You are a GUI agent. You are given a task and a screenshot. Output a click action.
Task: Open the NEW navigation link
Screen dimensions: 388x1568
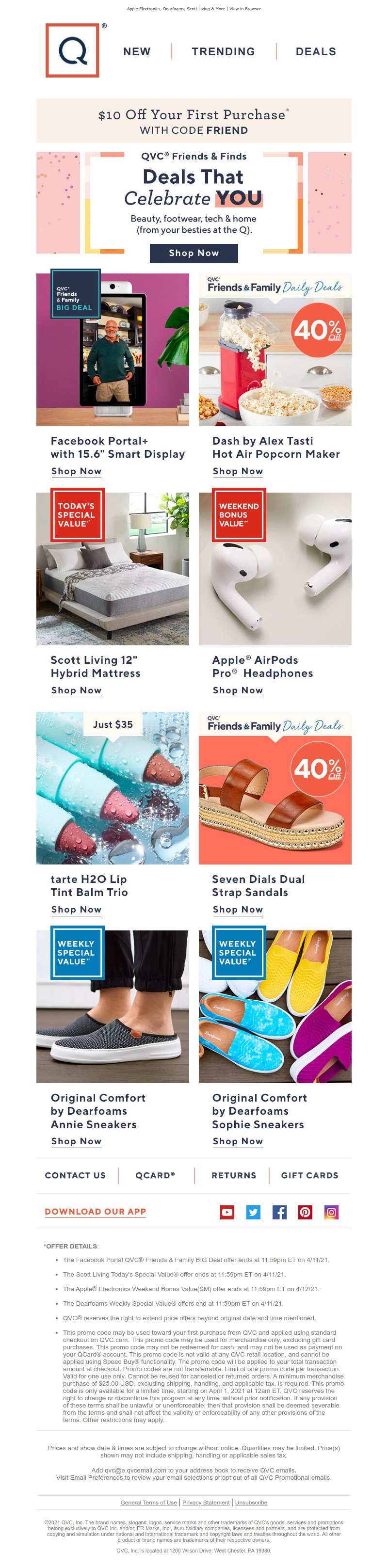pos(136,52)
